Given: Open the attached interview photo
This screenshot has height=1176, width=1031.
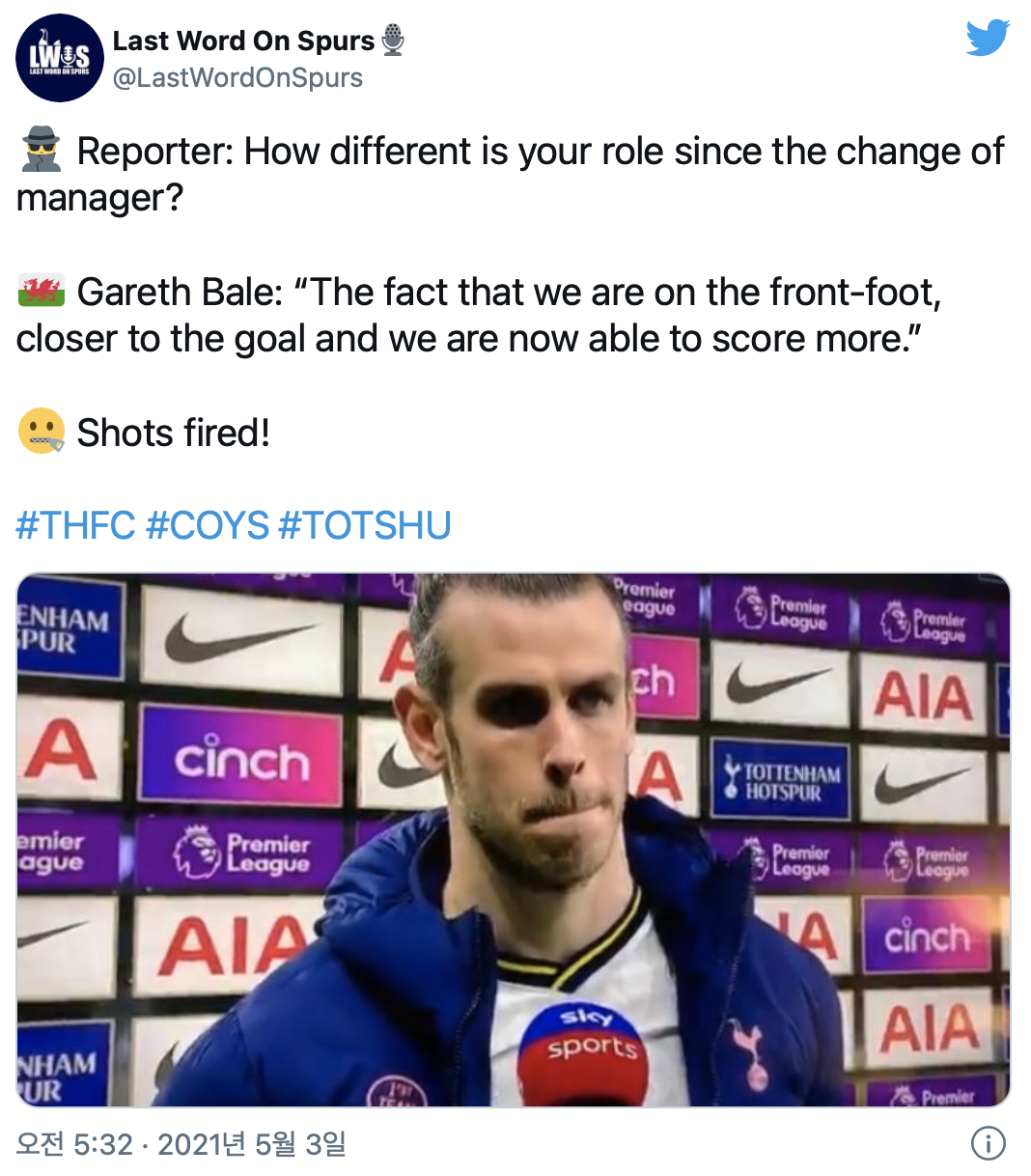Looking at the screenshot, I should pyautogui.click(x=514, y=840).
